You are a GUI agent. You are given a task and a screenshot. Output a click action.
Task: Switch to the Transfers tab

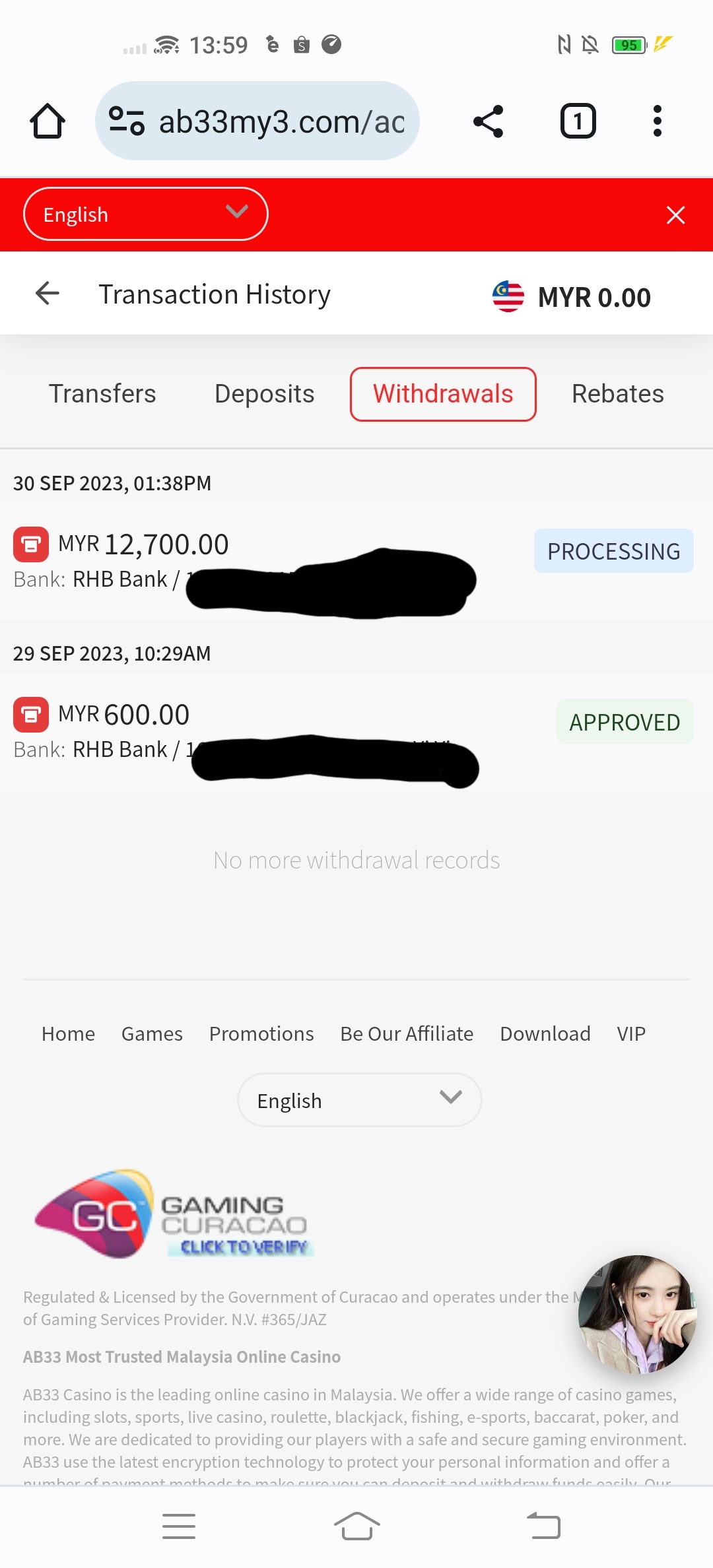tap(102, 394)
